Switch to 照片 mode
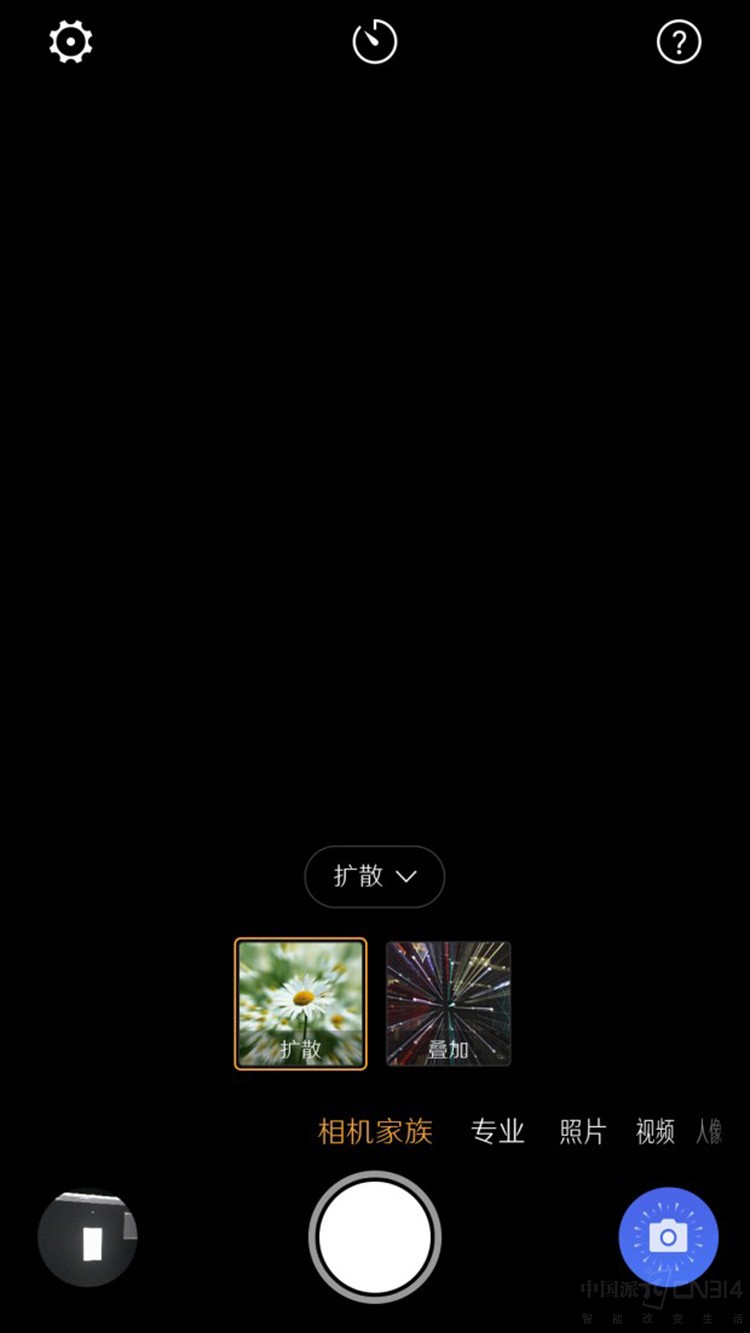Image resolution: width=750 pixels, height=1333 pixels. [582, 1131]
